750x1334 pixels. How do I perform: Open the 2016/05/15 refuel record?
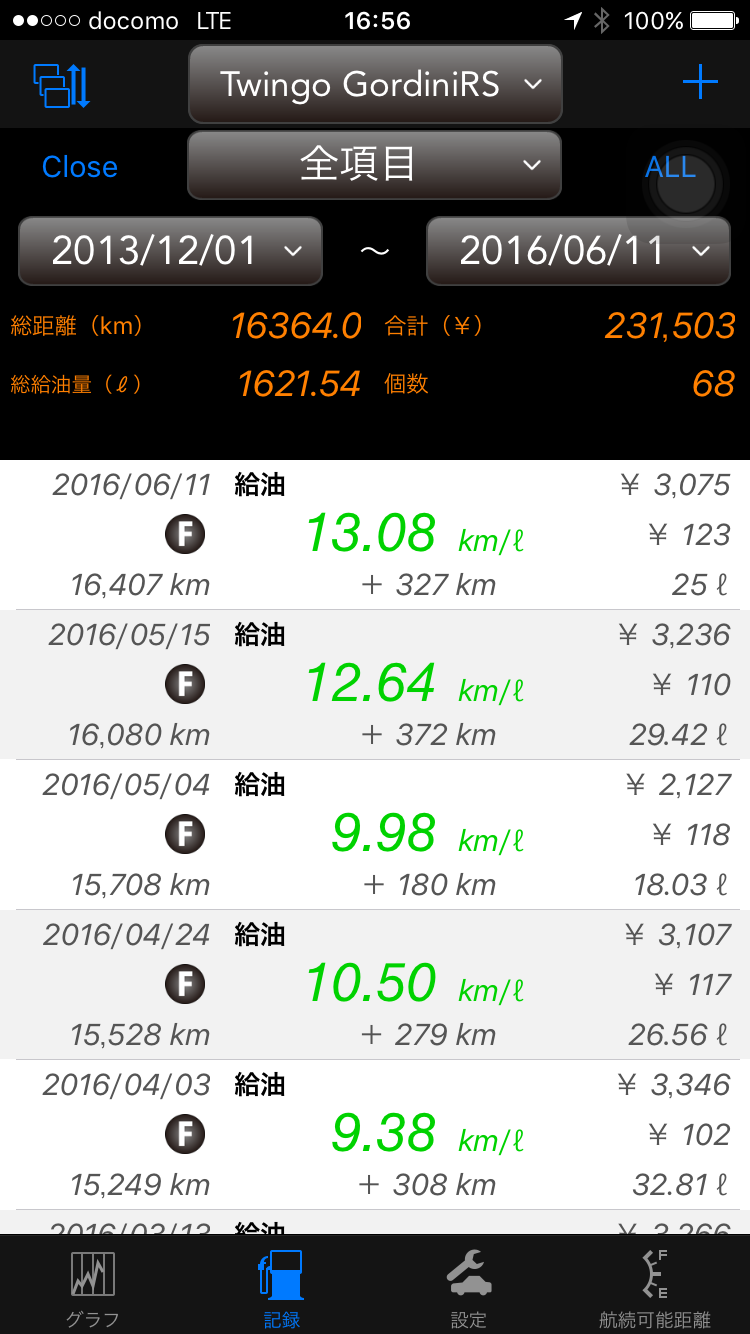tap(375, 685)
